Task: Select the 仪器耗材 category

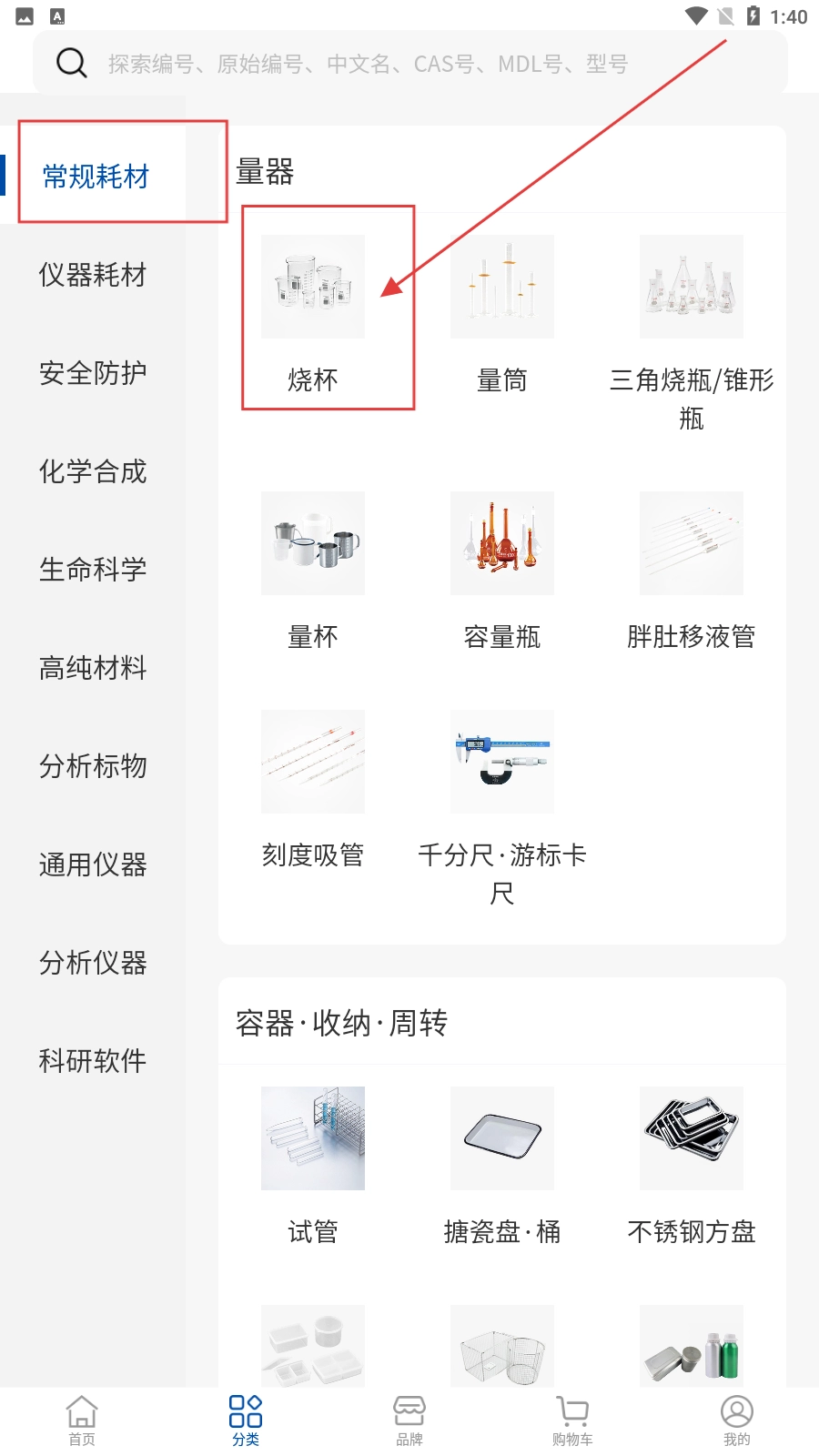Action: point(93,275)
